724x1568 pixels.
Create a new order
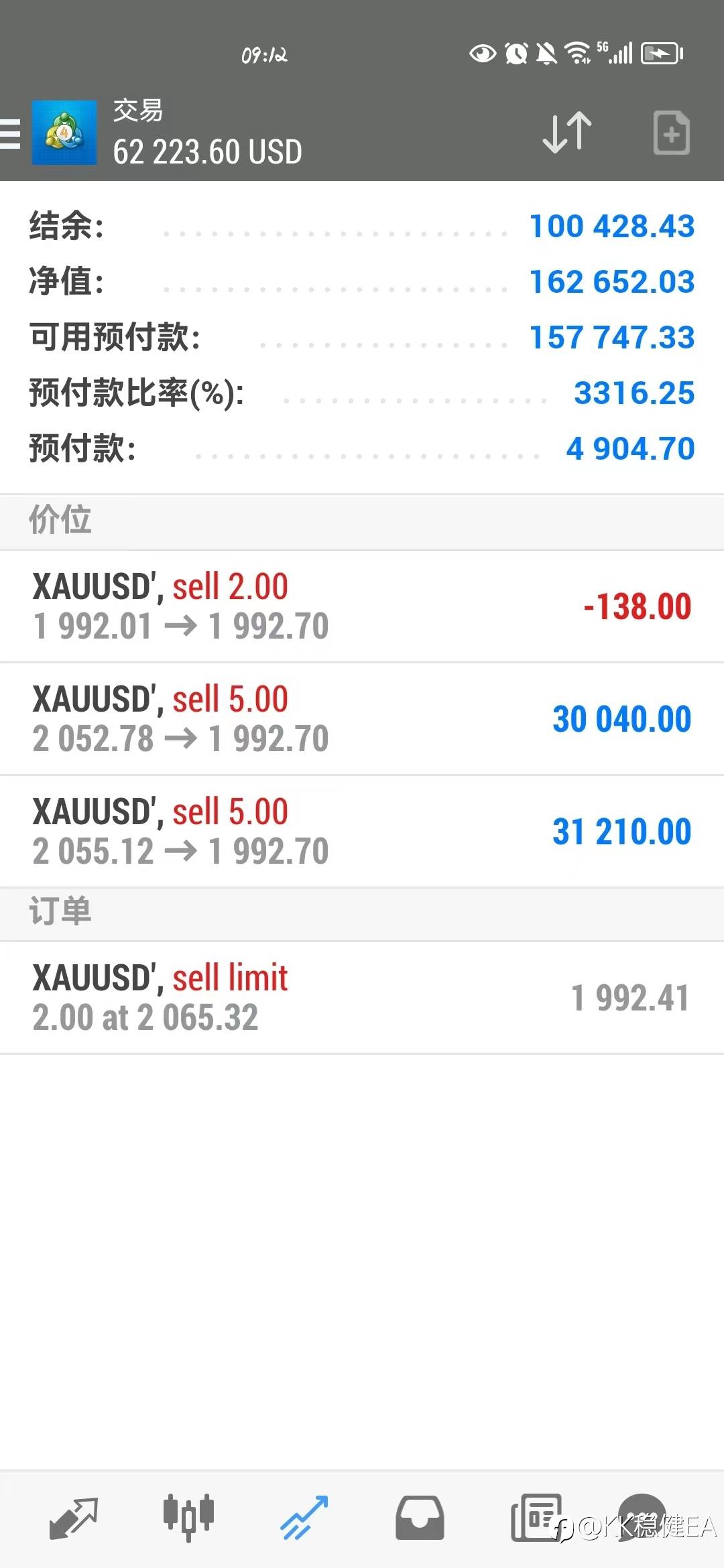pos(671,133)
